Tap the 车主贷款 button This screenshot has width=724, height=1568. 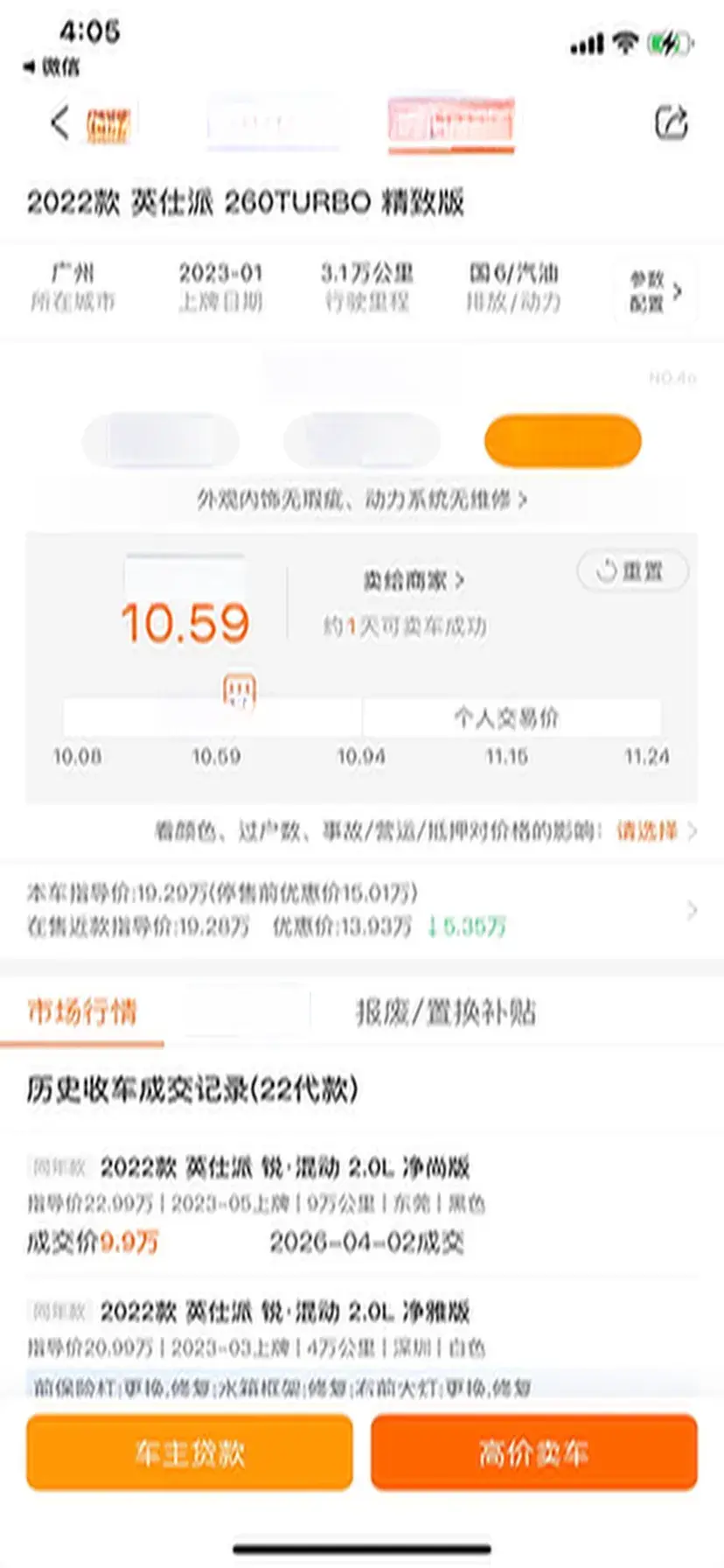[x=190, y=1453]
